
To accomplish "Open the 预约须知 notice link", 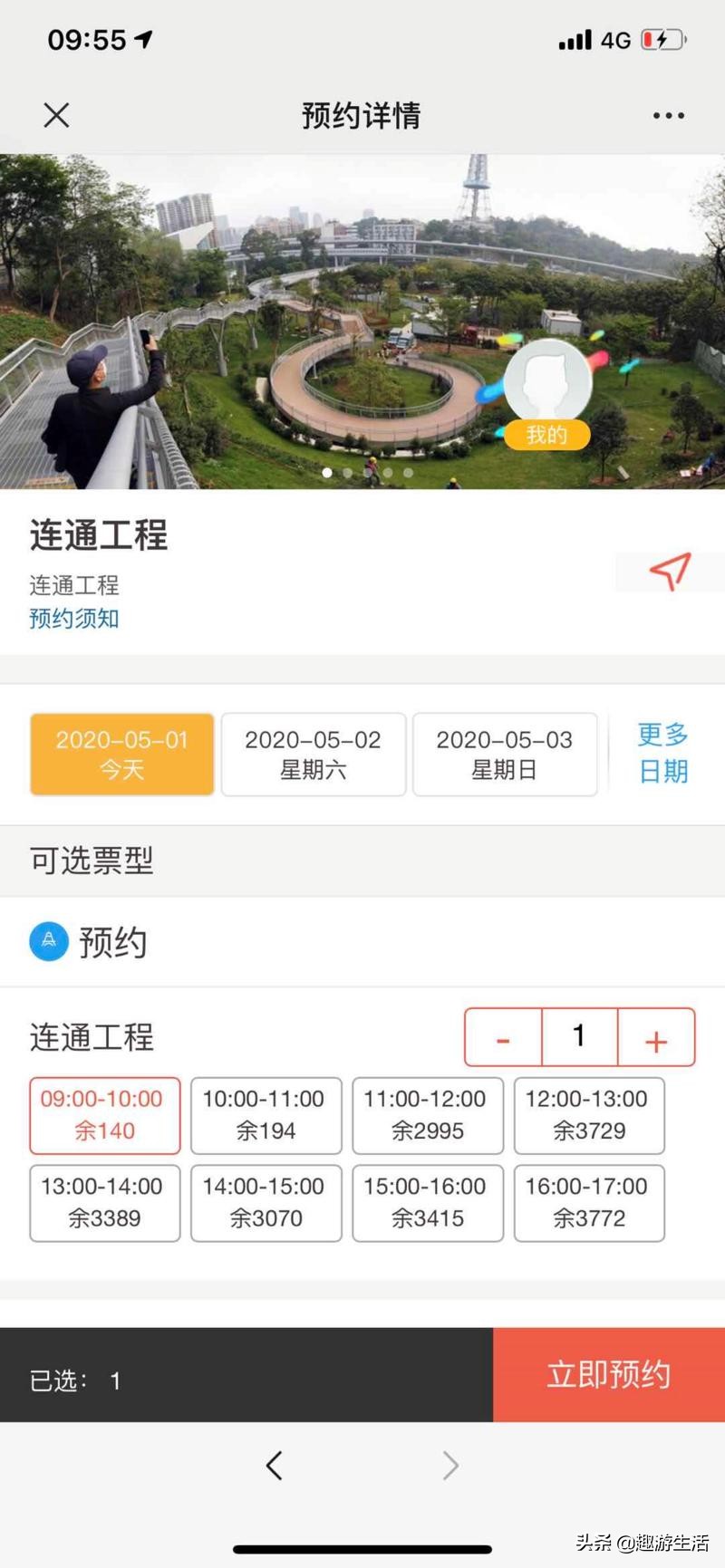I will [x=72, y=618].
